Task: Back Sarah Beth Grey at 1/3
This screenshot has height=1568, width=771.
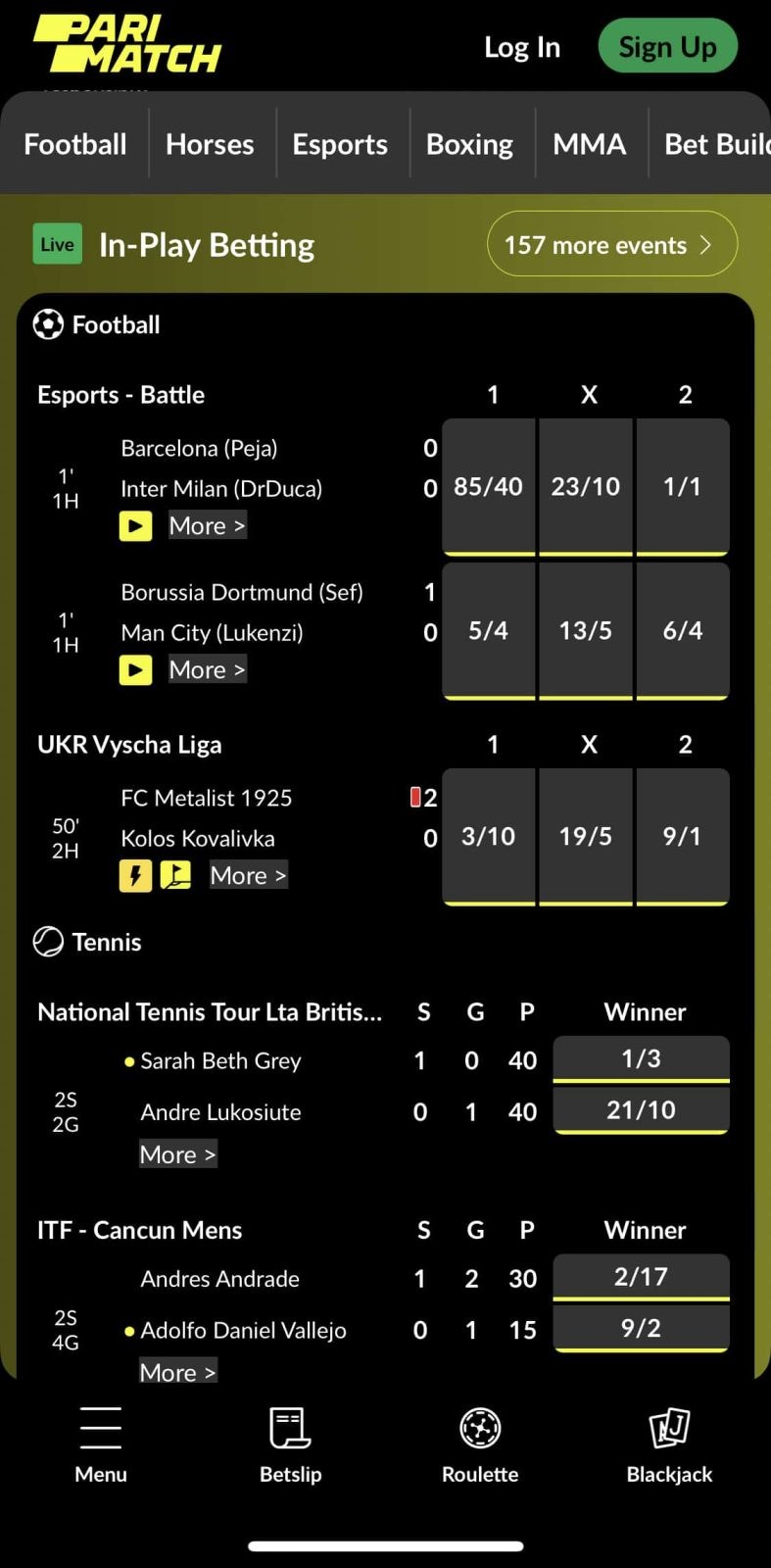Action: point(641,1058)
